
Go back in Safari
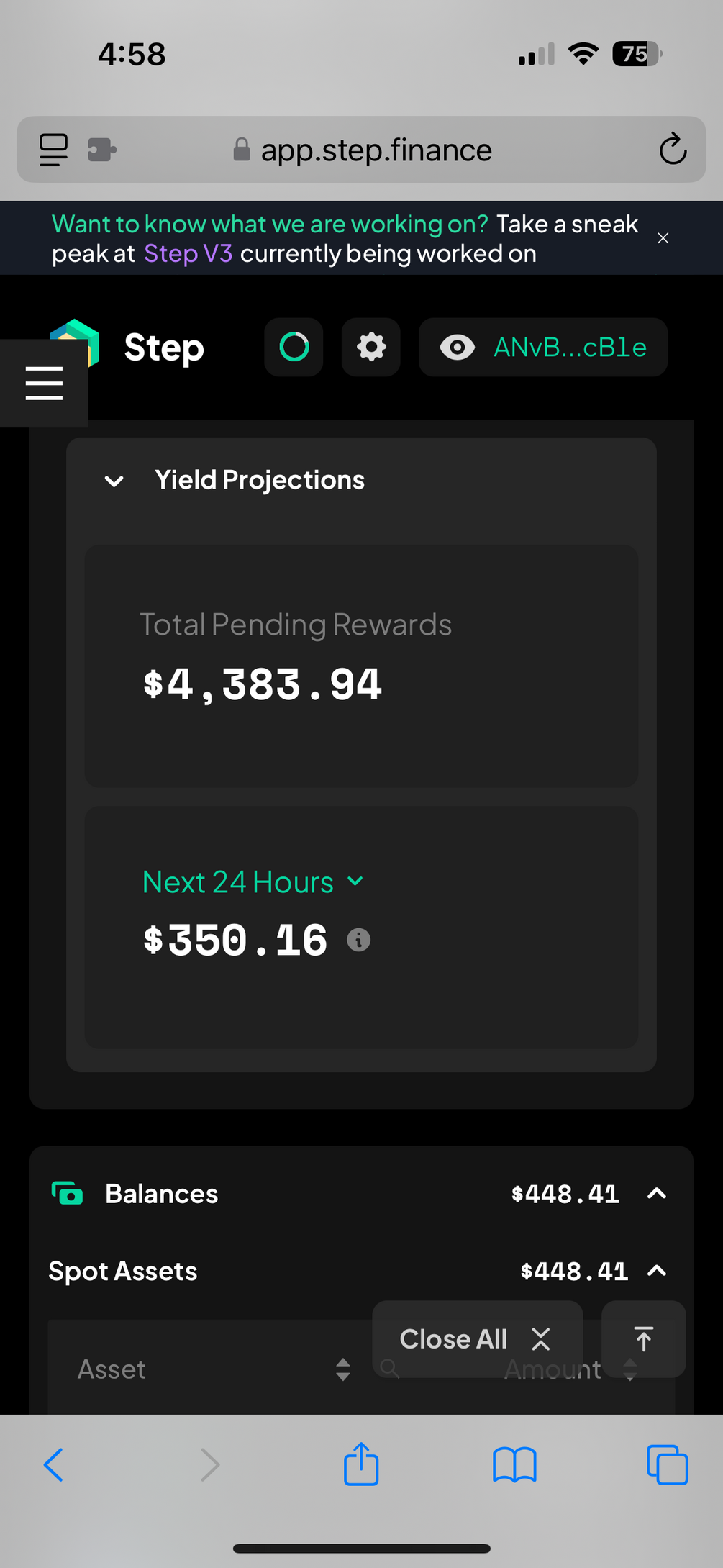pyautogui.click(x=54, y=1464)
